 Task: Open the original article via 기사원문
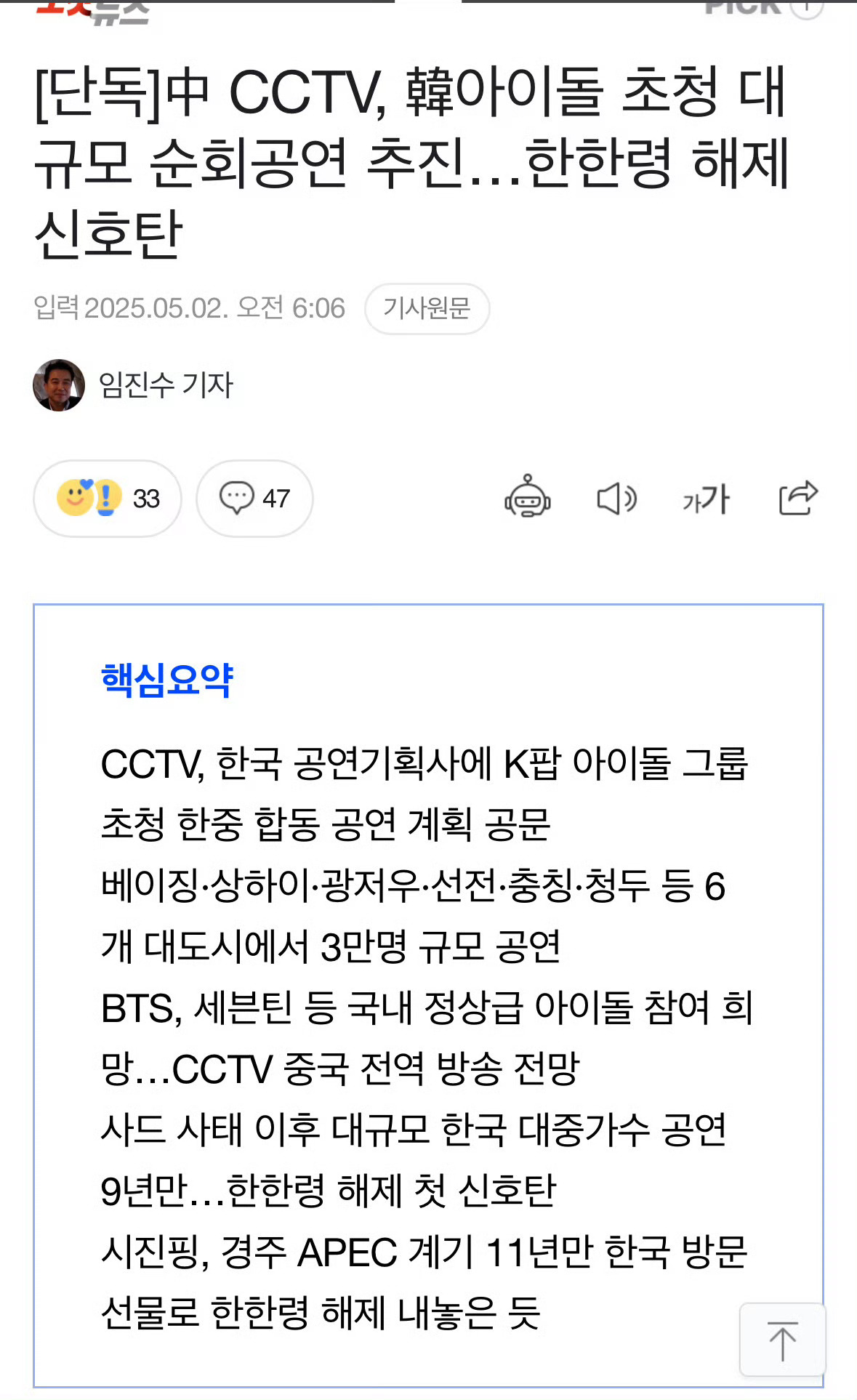coord(427,309)
